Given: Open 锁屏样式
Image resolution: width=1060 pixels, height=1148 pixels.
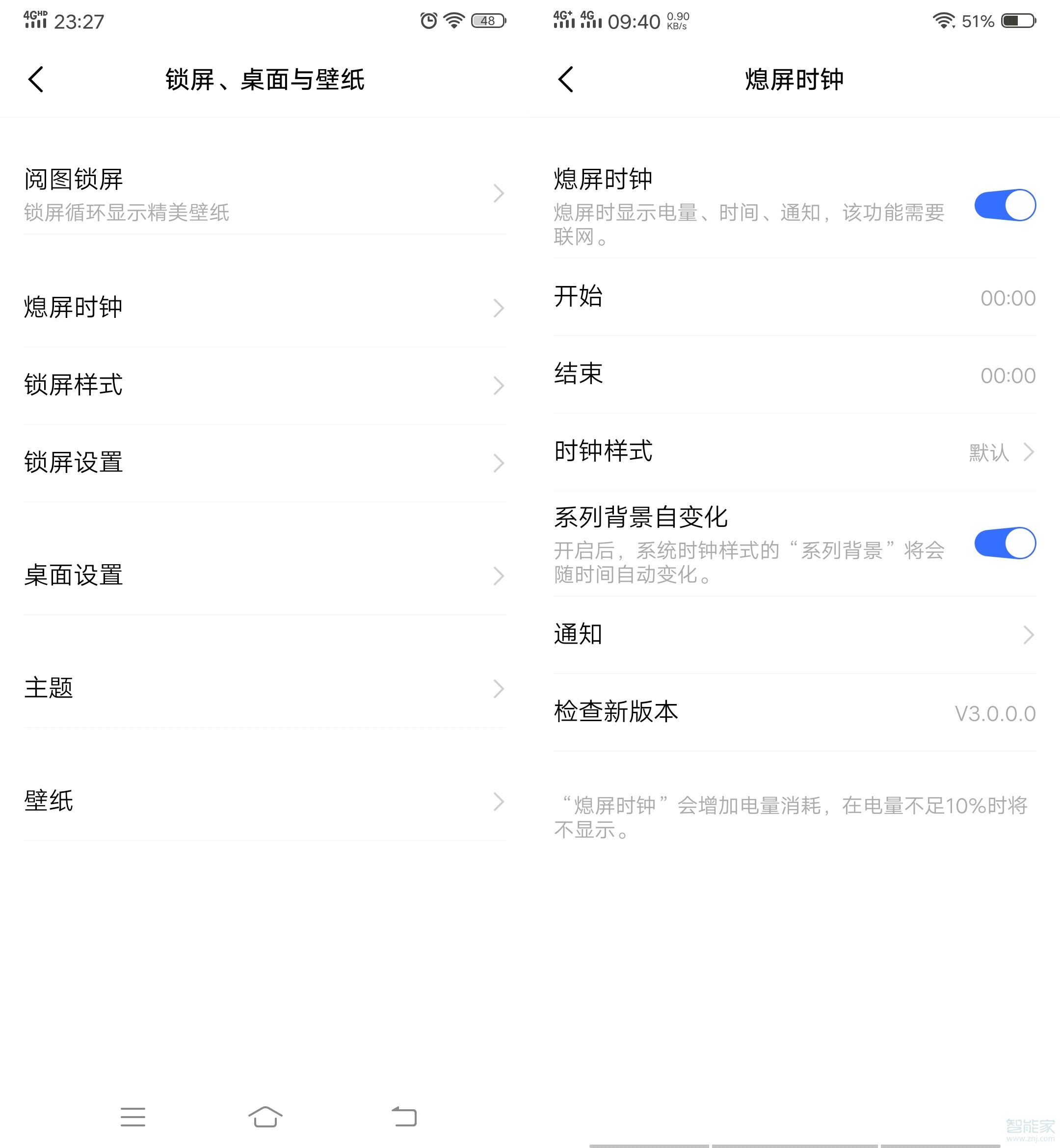Looking at the screenshot, I should pos(264,385).
